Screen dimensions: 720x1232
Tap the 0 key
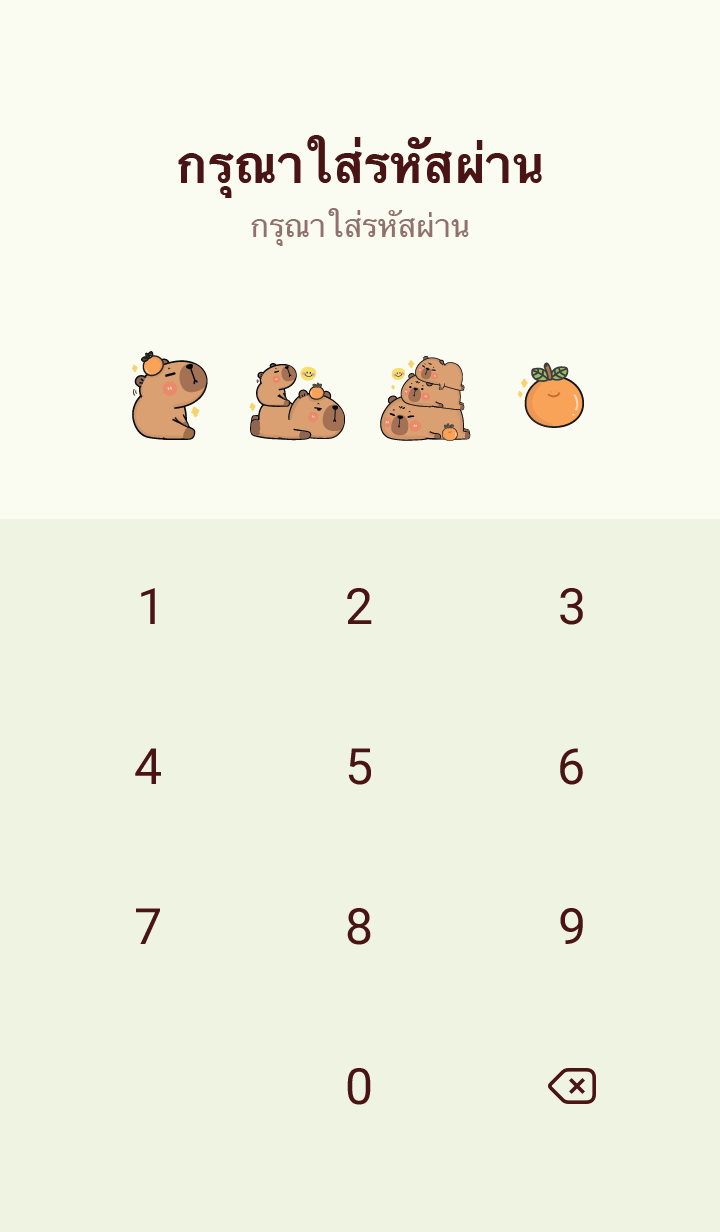pos(359,1087)
